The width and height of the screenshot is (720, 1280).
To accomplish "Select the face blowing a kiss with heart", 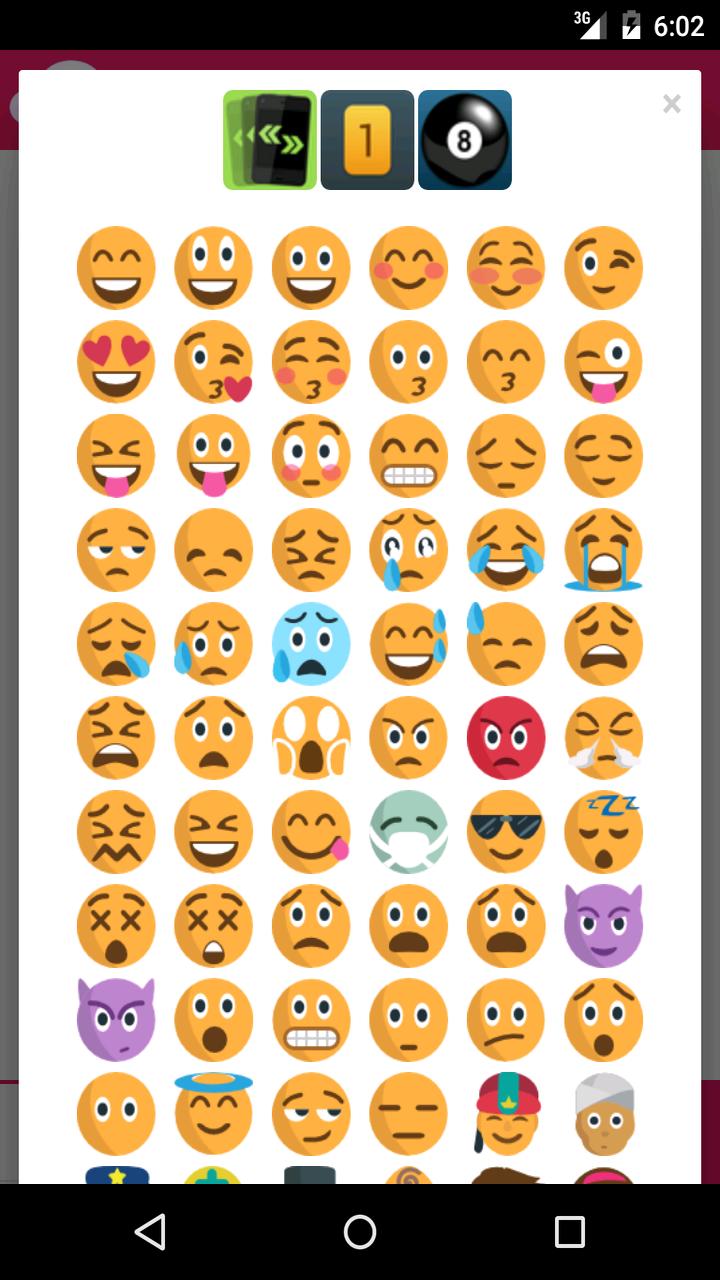I will point(213,362).
